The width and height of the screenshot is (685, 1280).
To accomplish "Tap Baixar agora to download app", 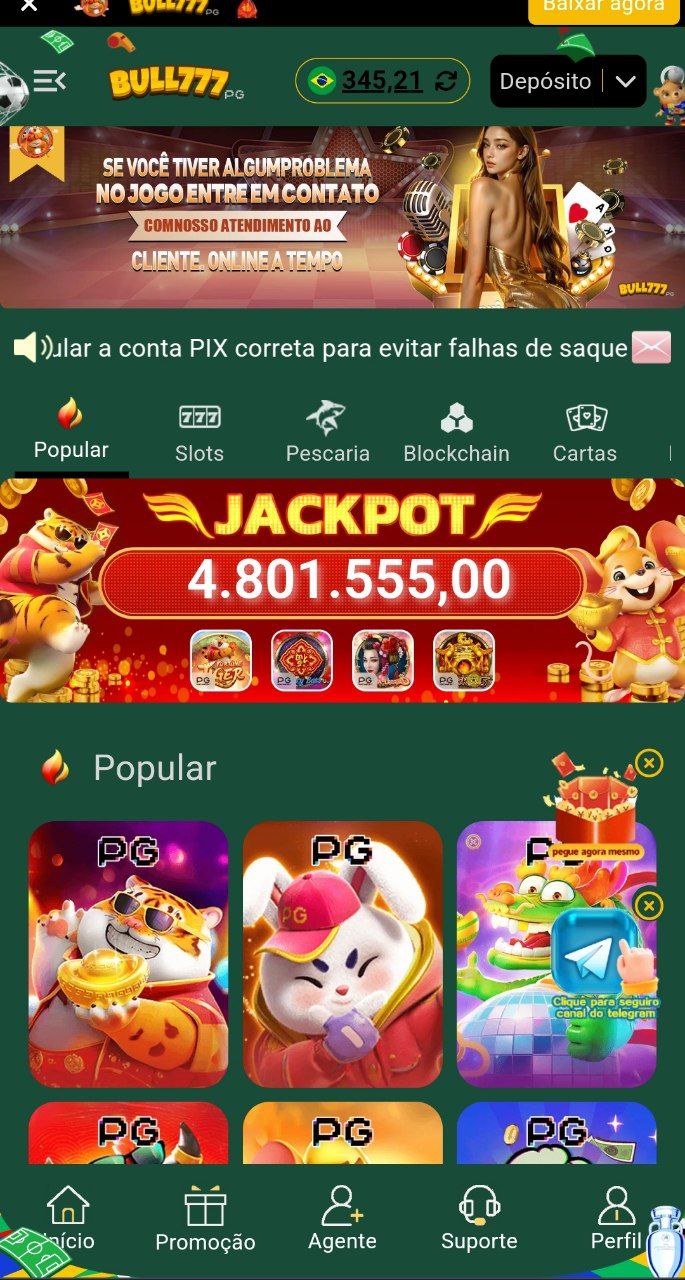I will [x=603, y=6].
